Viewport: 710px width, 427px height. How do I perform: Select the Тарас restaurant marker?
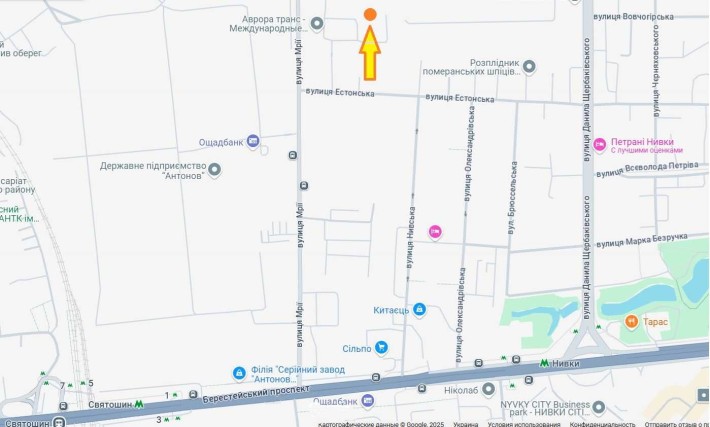click(x=631, y=321)
